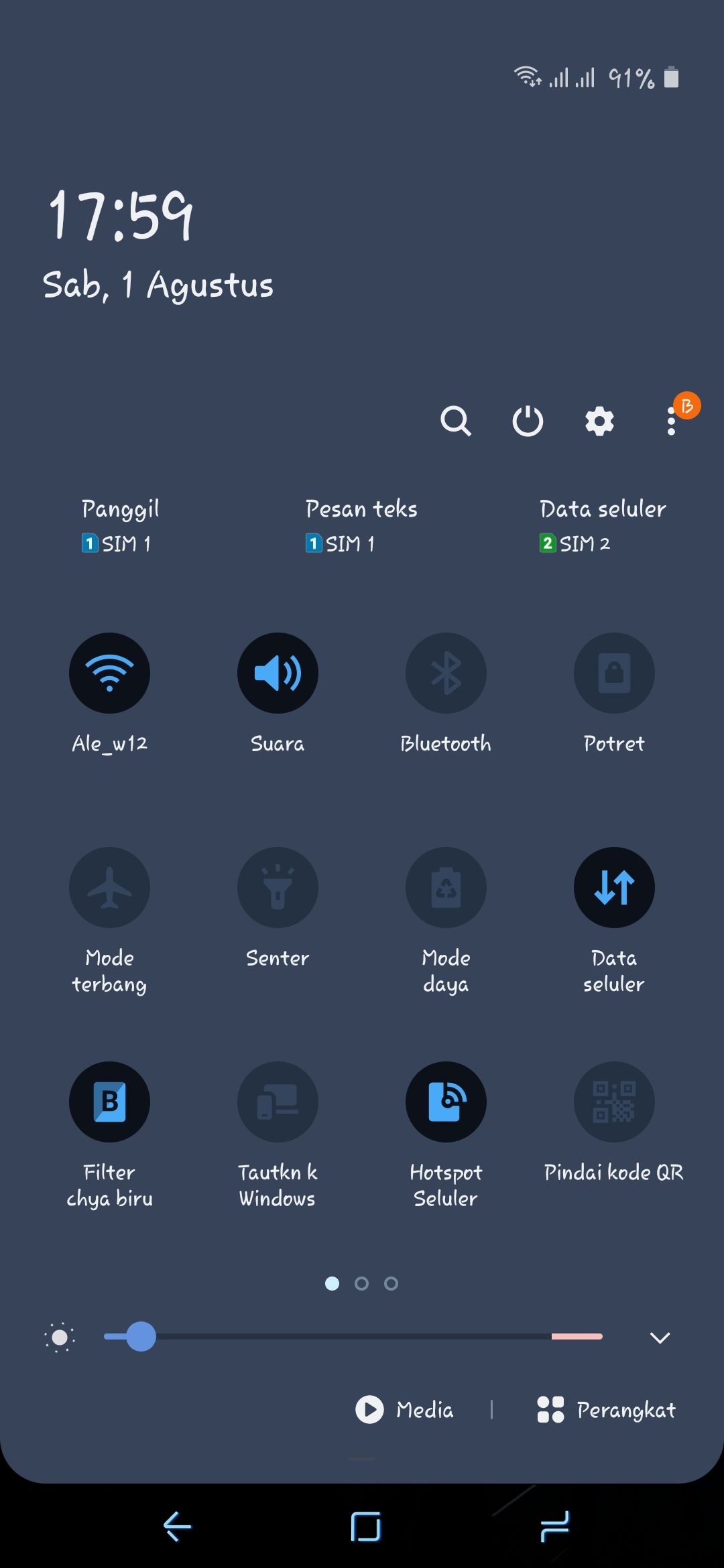
Task: Open the three-dot more options menu
Action: pos(670,421)
